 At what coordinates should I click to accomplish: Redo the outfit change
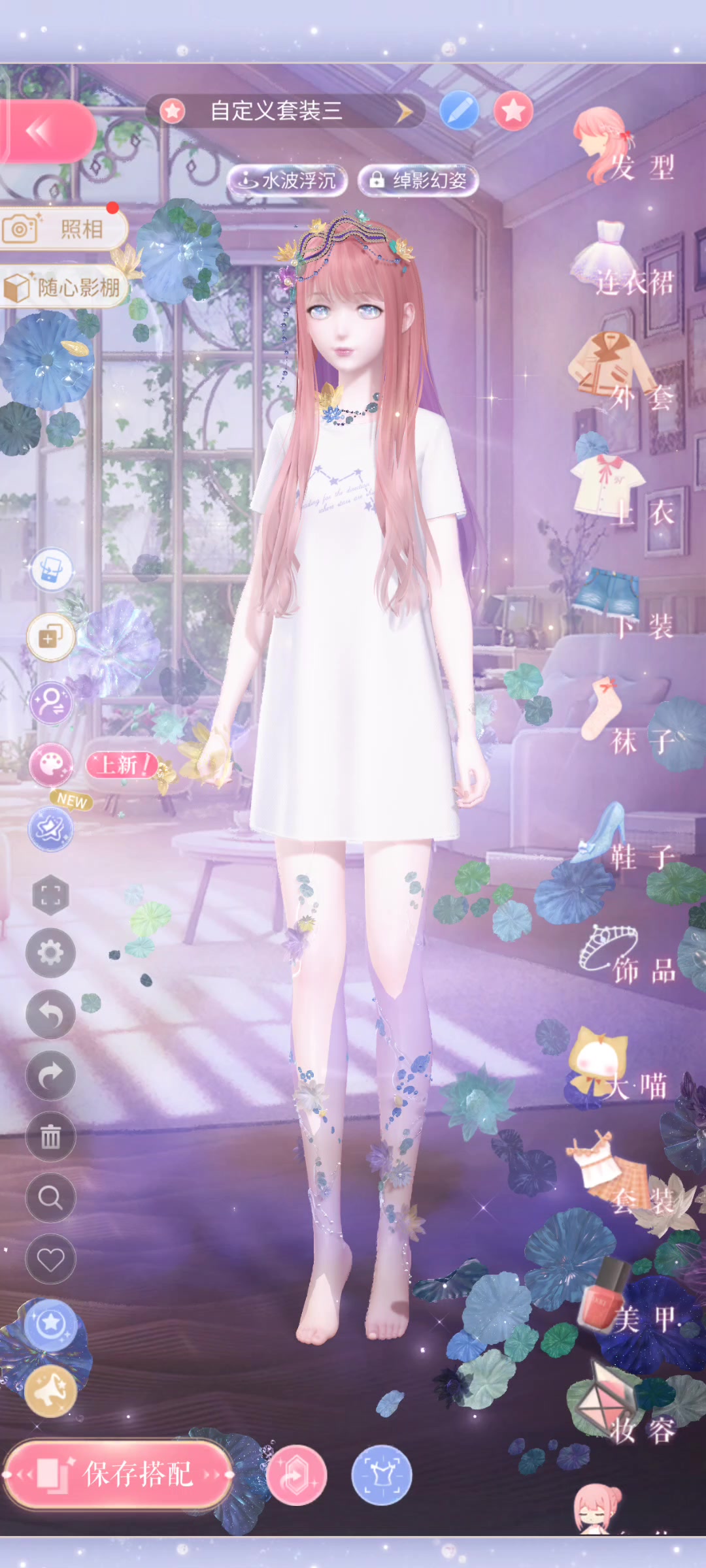pyautogui.click(x=50, y=1075)
